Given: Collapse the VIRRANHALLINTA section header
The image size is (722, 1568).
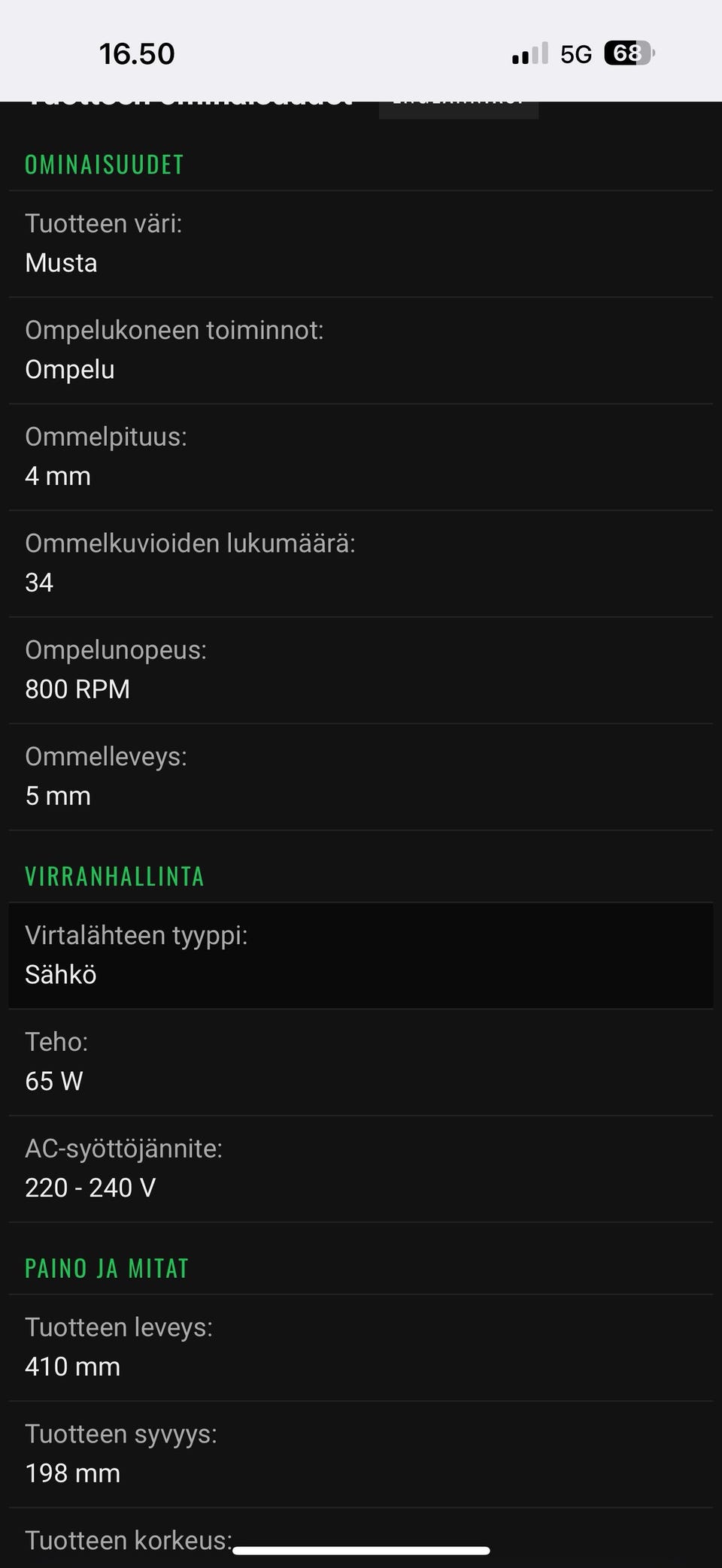Looking at the screenshot, I should 114,876.
